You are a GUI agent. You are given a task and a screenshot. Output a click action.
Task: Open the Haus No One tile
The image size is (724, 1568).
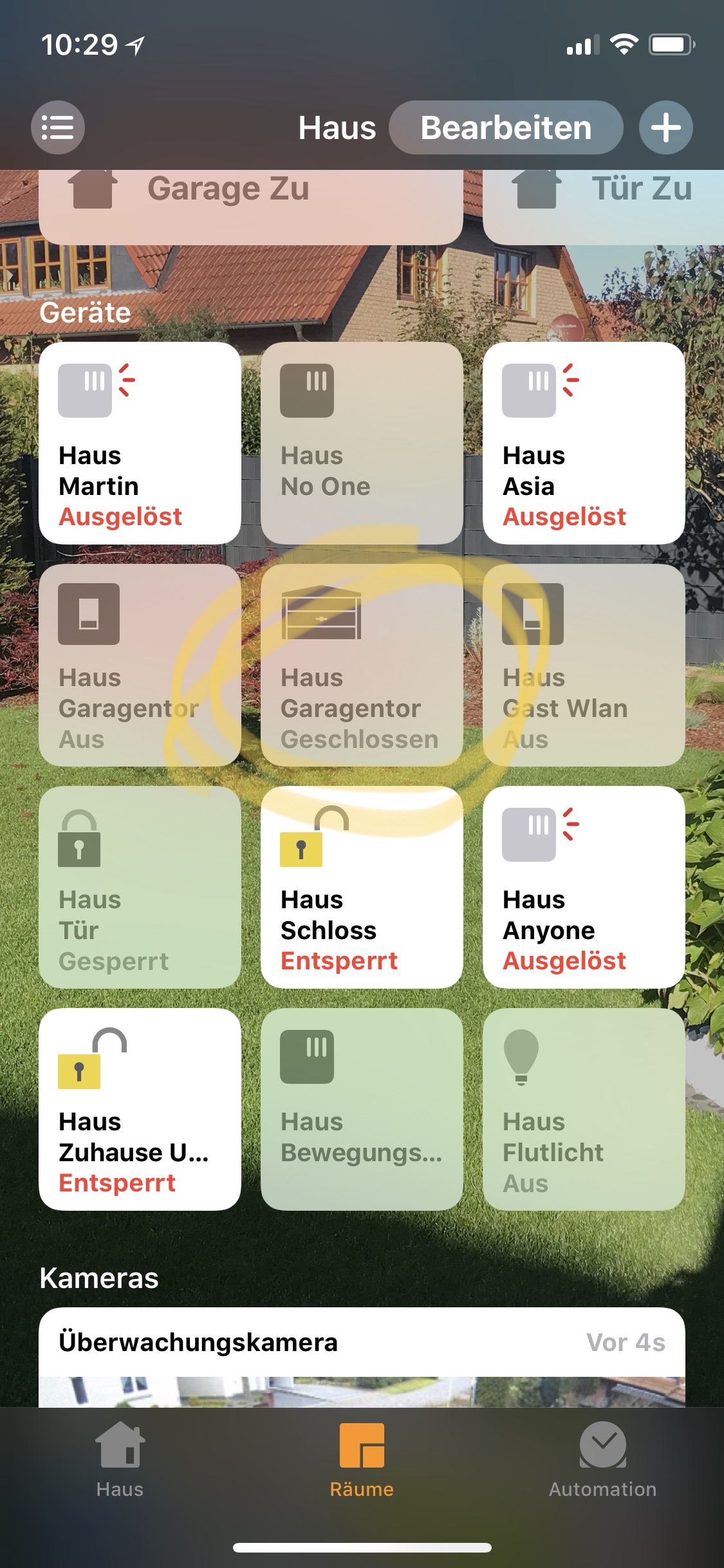(x=362, y=443)
